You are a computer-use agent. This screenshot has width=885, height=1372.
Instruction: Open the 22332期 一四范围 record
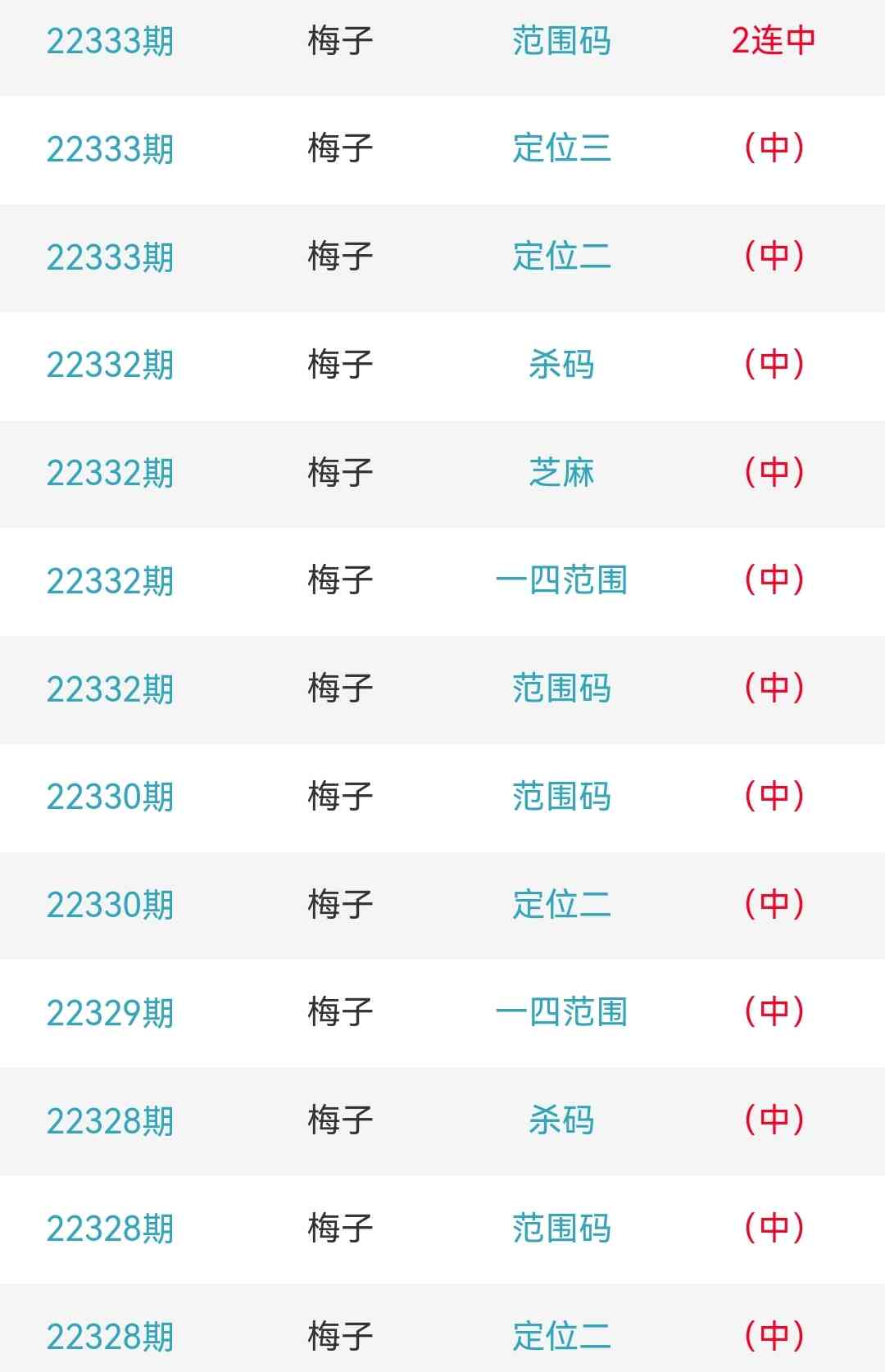561,580
